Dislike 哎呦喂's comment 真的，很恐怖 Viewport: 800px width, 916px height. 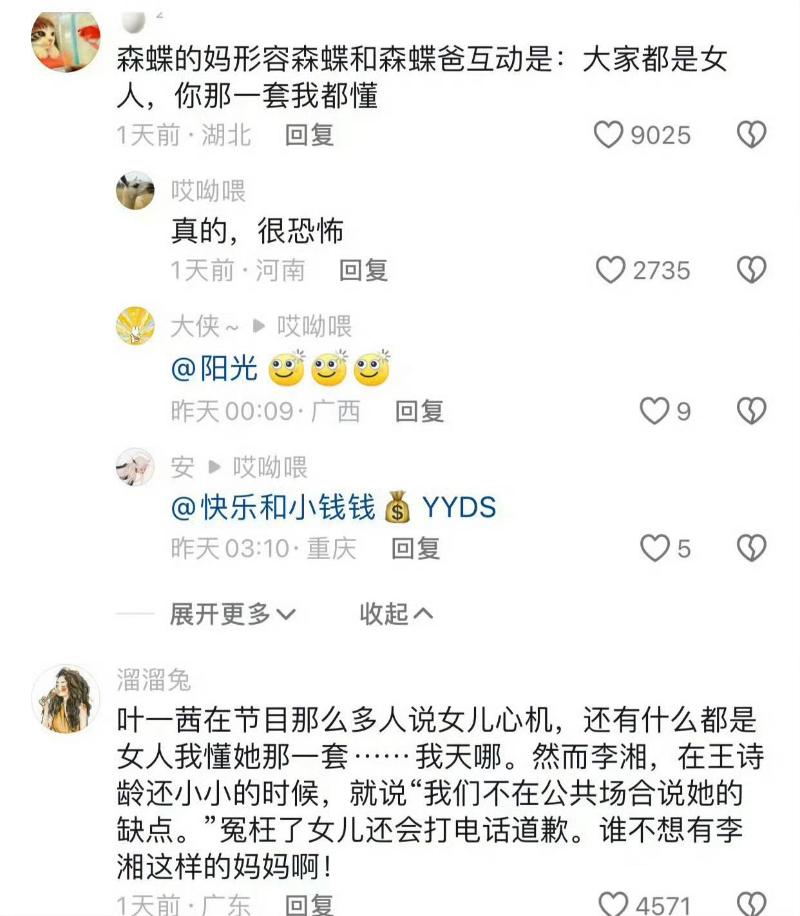click(751, 269)
